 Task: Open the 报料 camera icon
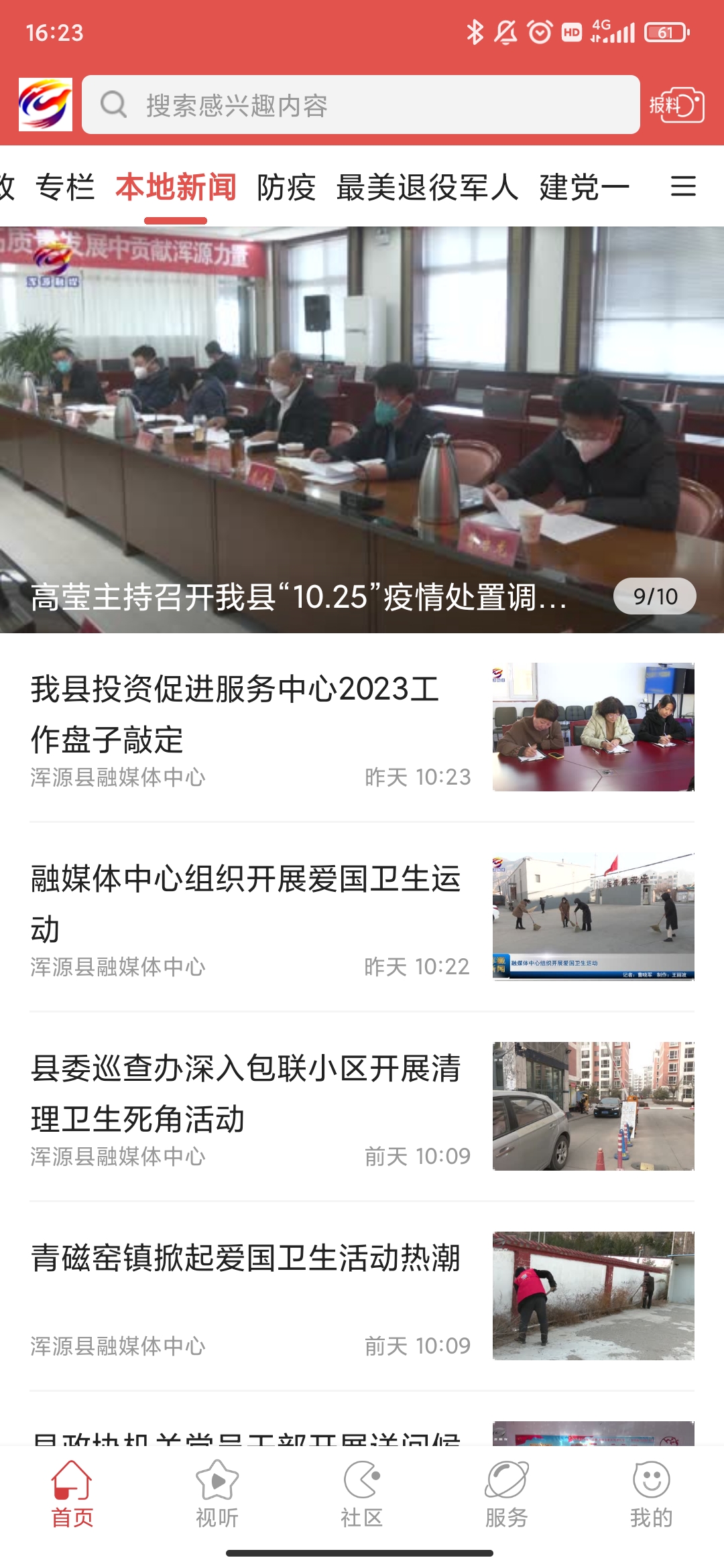(x=676, y=105)
